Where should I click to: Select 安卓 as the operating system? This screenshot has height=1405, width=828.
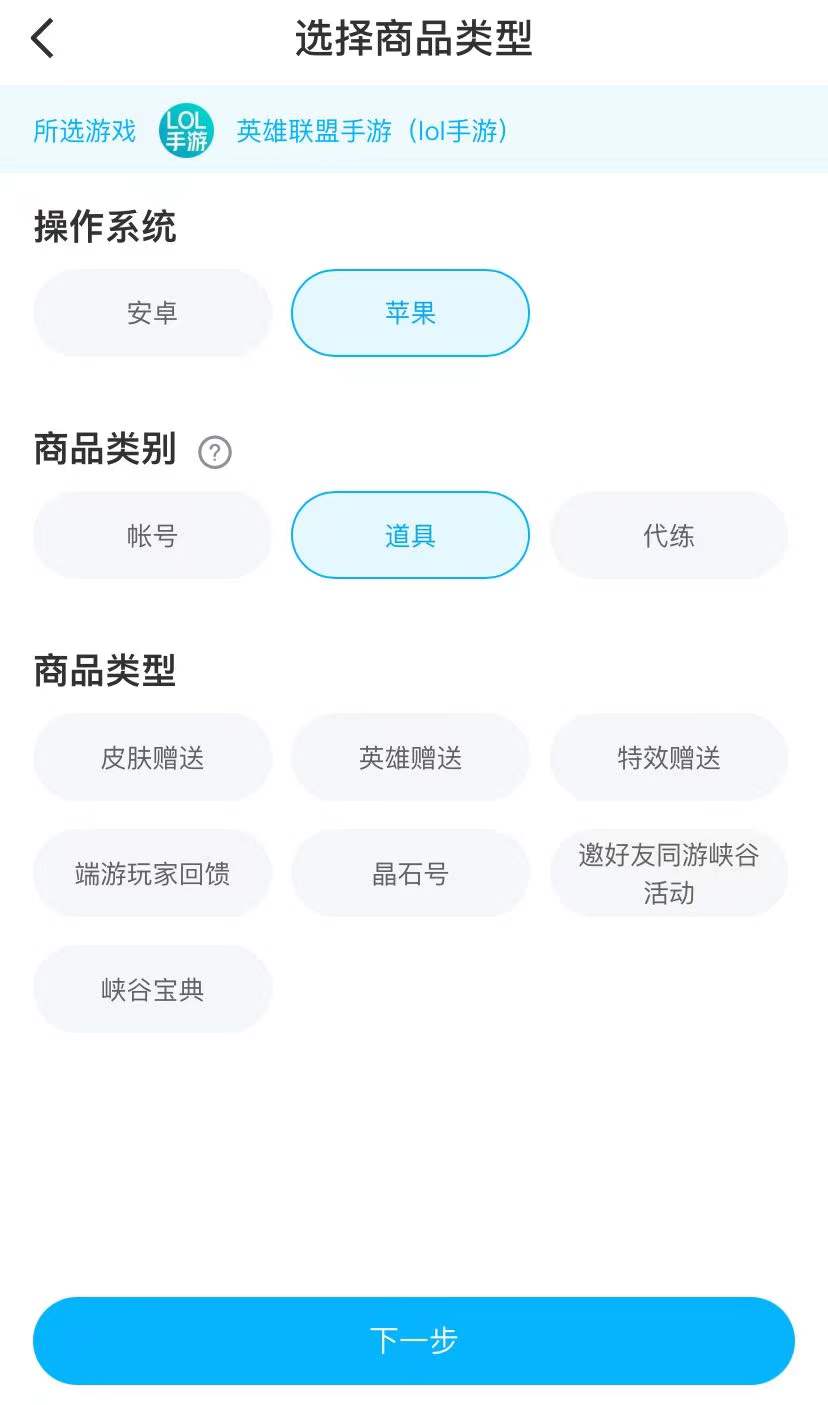coord(152,313)
